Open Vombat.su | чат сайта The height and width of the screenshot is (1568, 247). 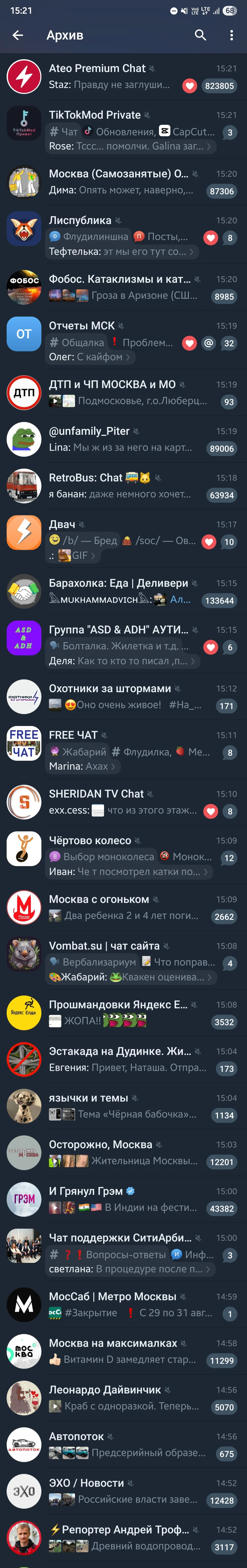point(122,960)
